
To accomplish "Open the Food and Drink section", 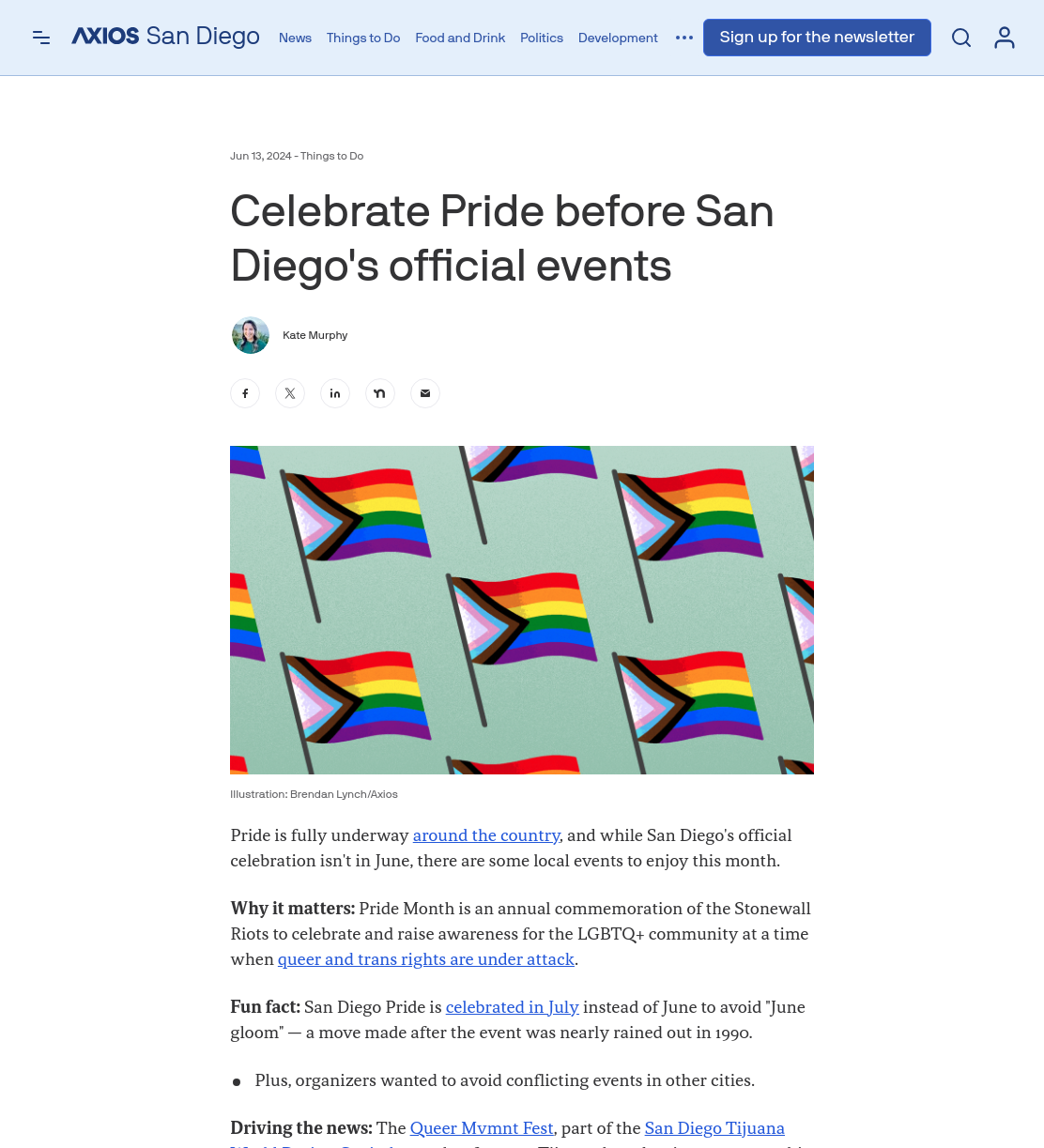I will pos(460,38).
